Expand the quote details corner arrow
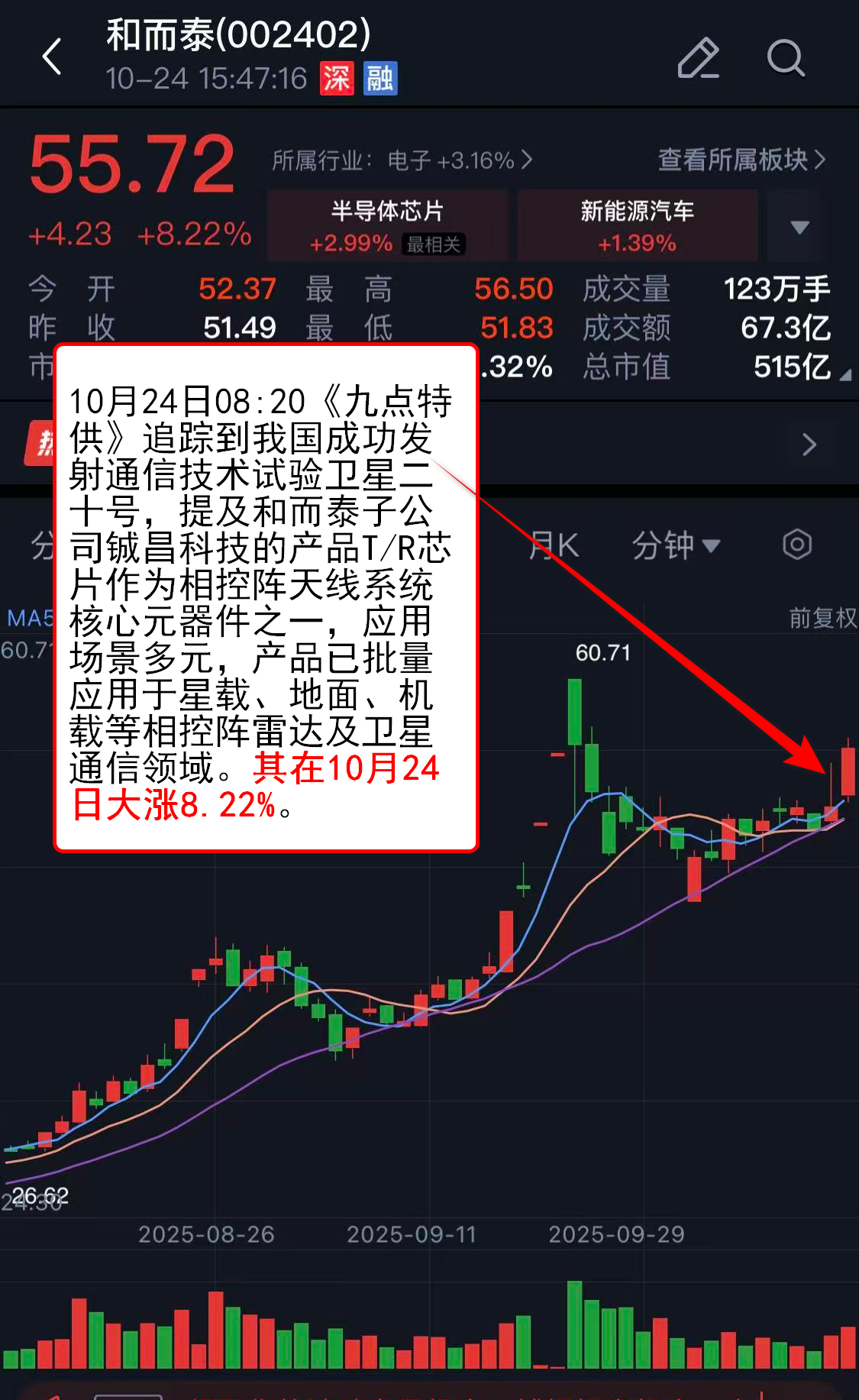 coord(845,375)
